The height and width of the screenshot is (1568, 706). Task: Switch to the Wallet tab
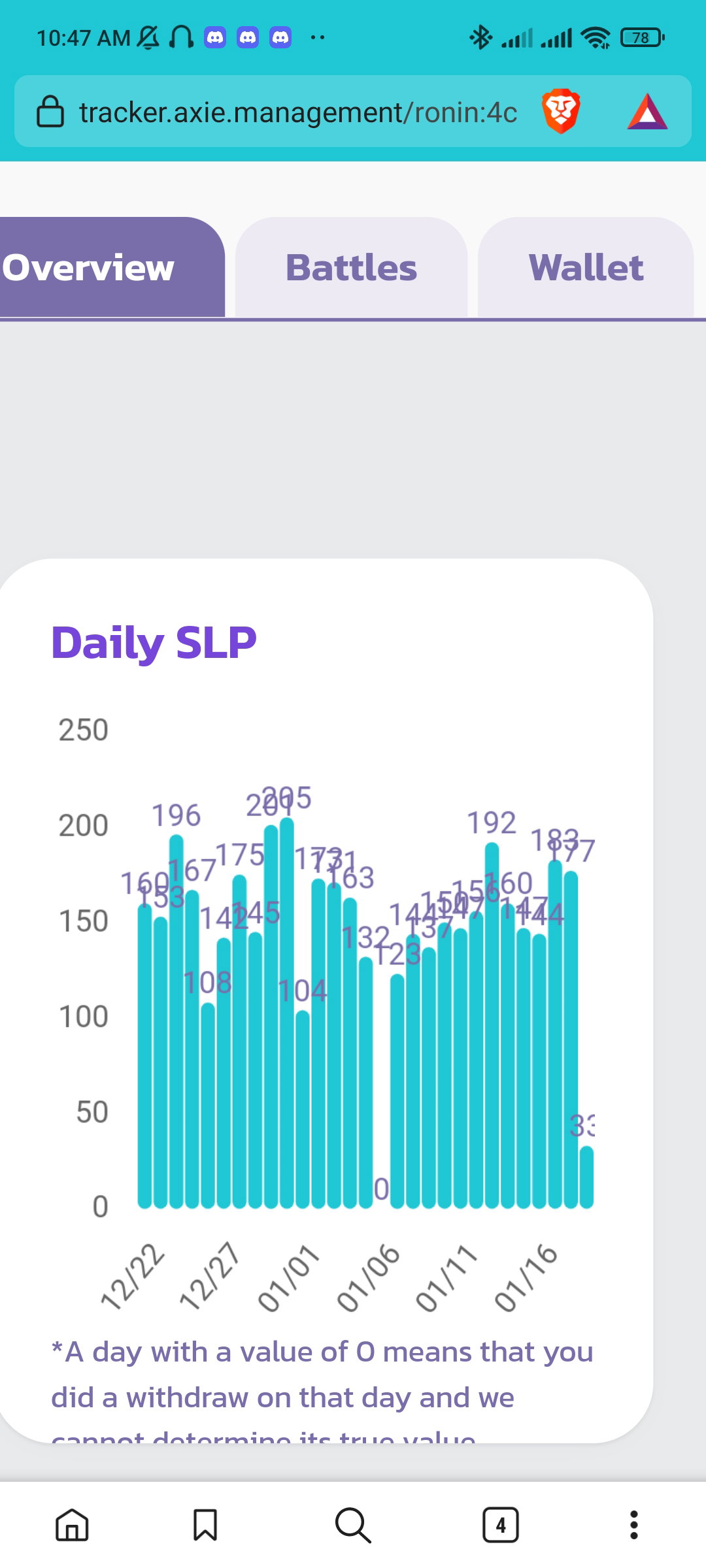[586, 267]
